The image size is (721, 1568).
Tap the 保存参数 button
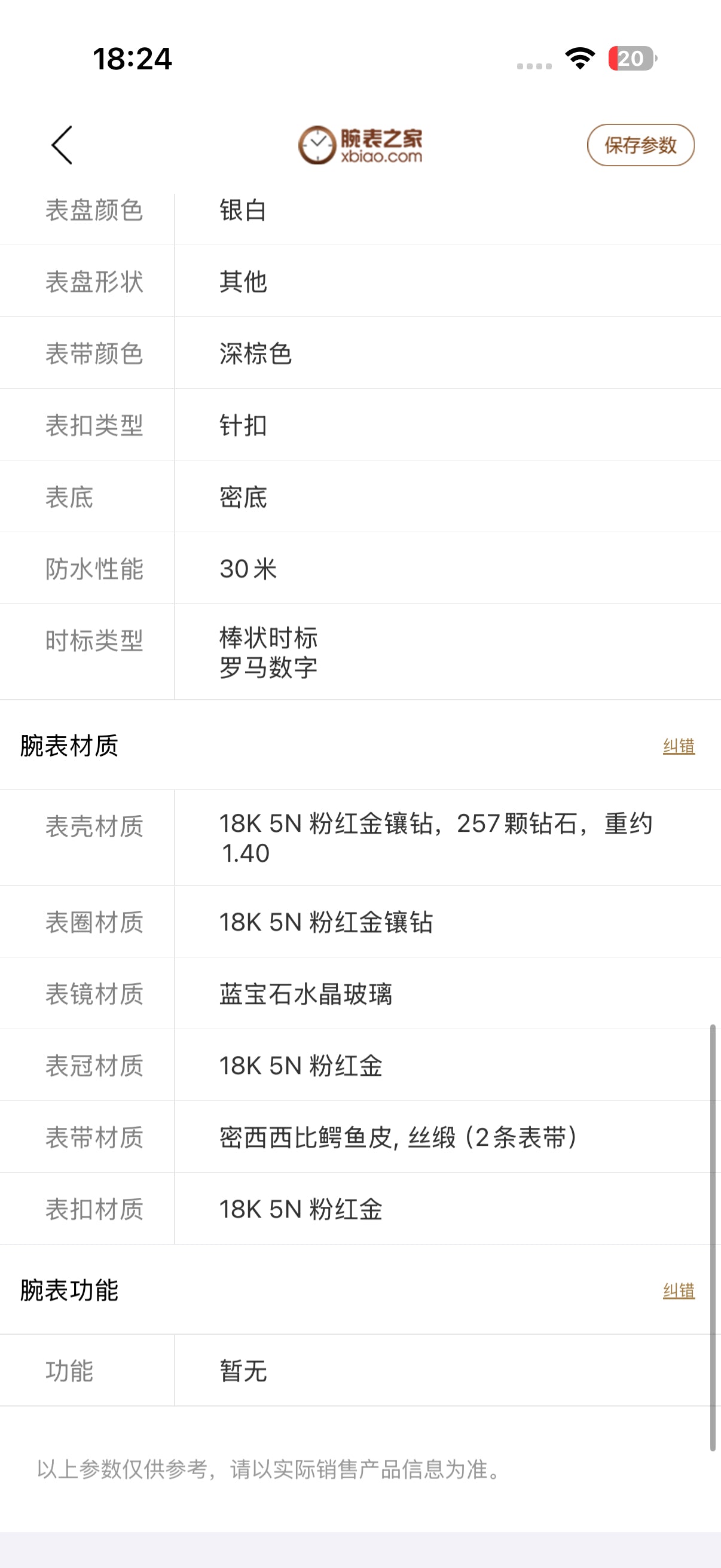coord(640,145)
